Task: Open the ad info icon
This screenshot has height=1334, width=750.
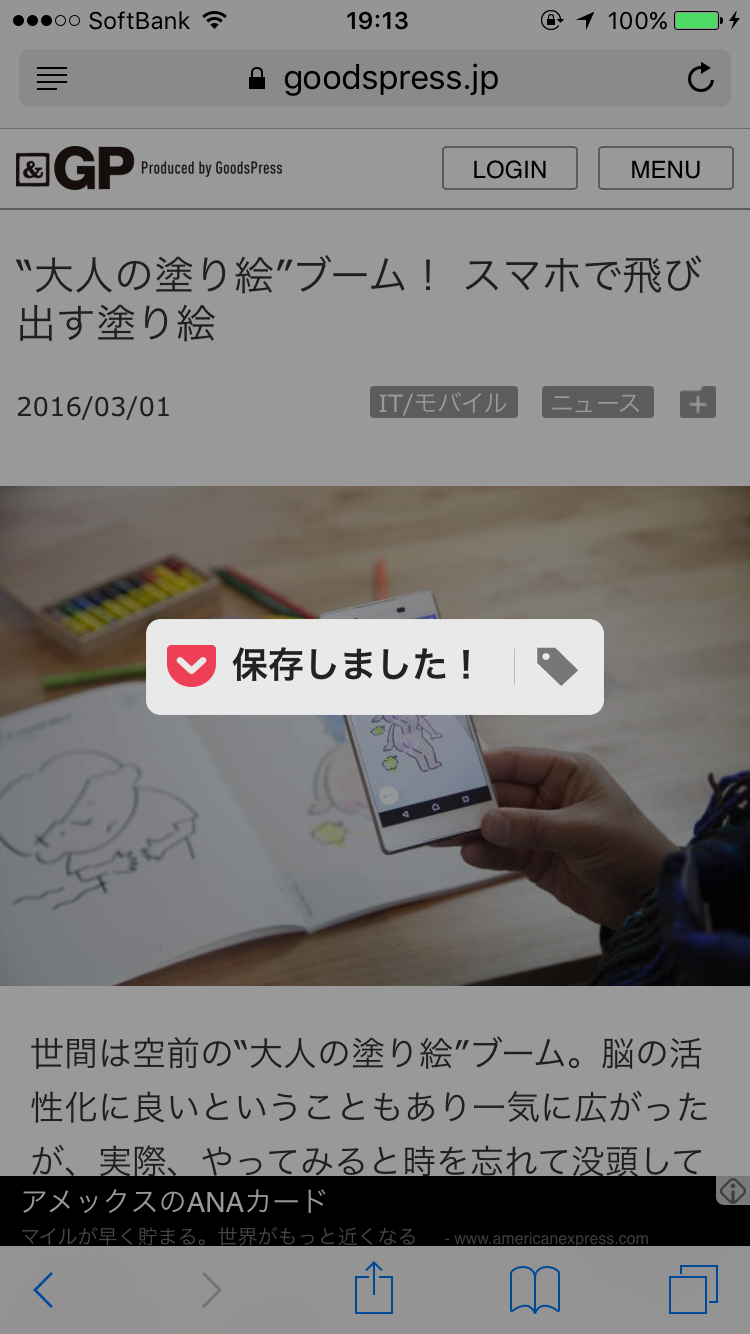Action: (x=732, y=1191)
